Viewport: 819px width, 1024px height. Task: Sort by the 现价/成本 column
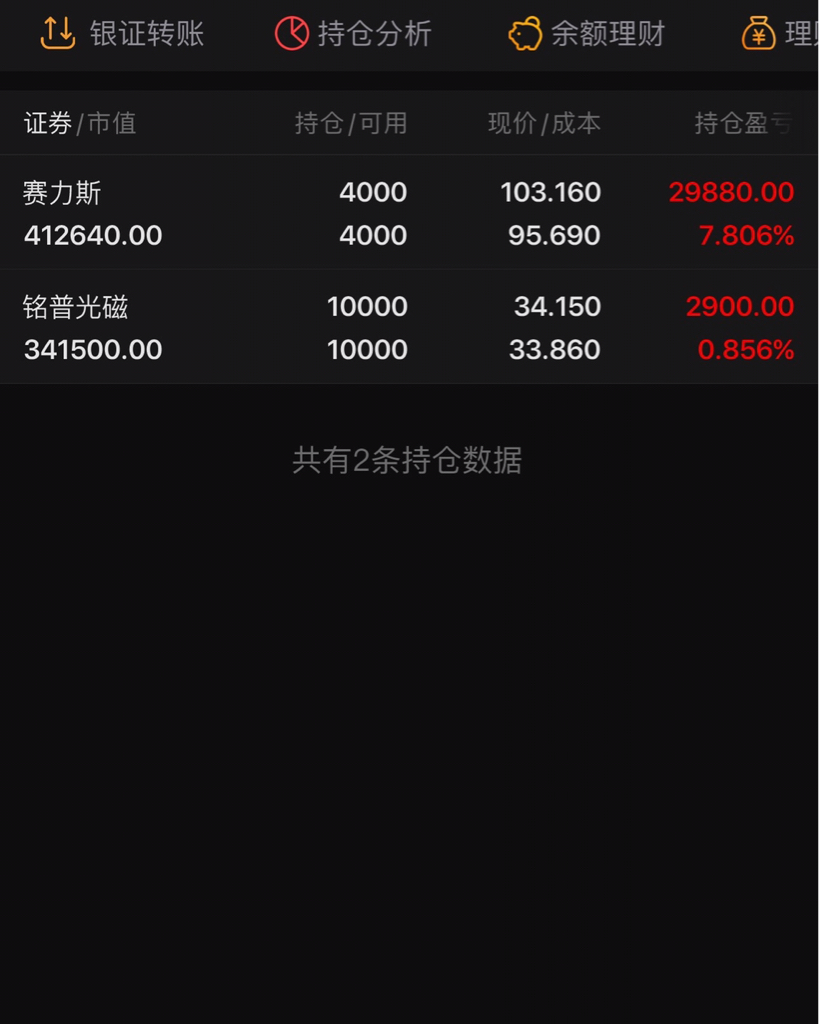545,123
